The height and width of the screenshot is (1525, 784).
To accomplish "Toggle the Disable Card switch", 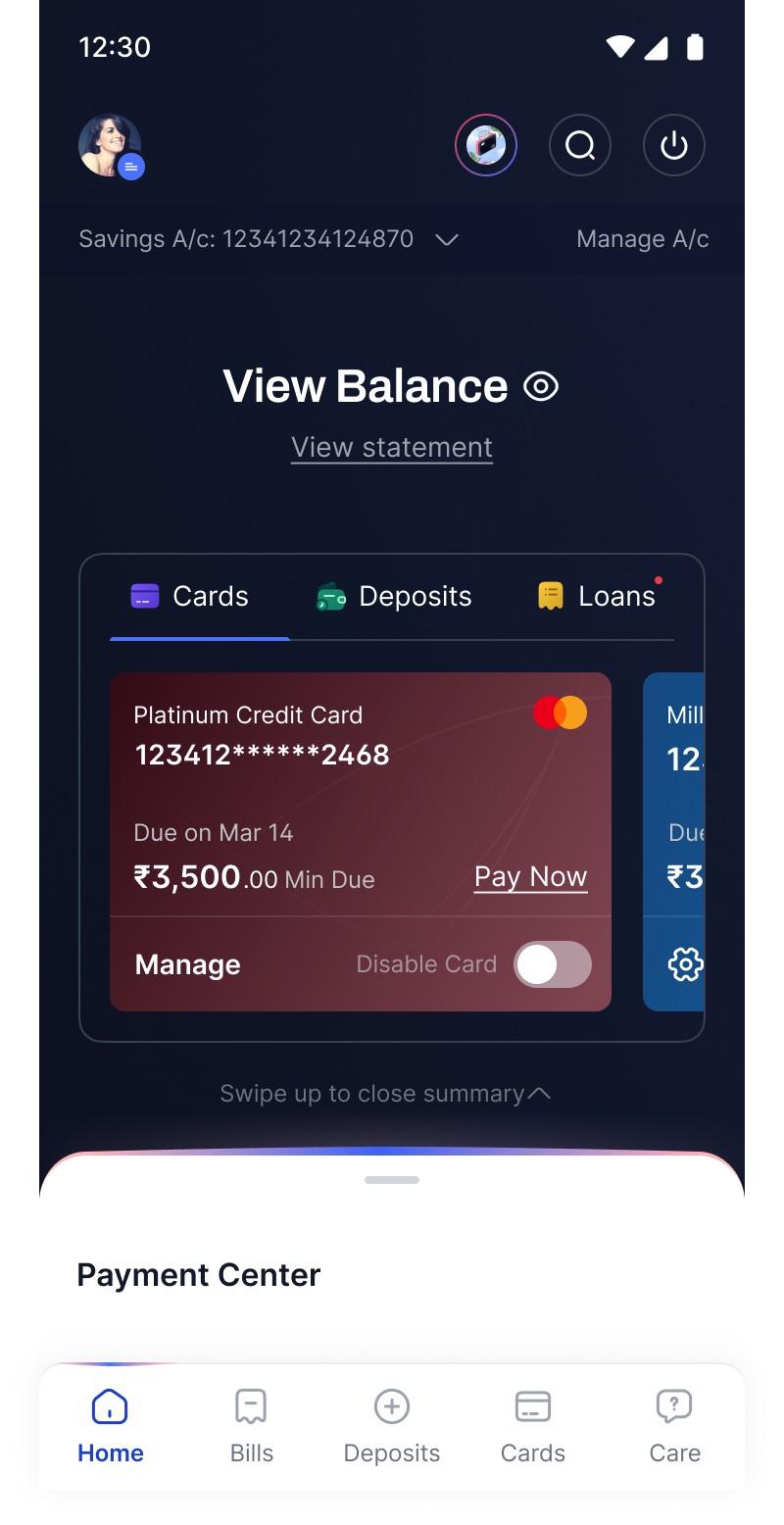I will coord(553,964).
